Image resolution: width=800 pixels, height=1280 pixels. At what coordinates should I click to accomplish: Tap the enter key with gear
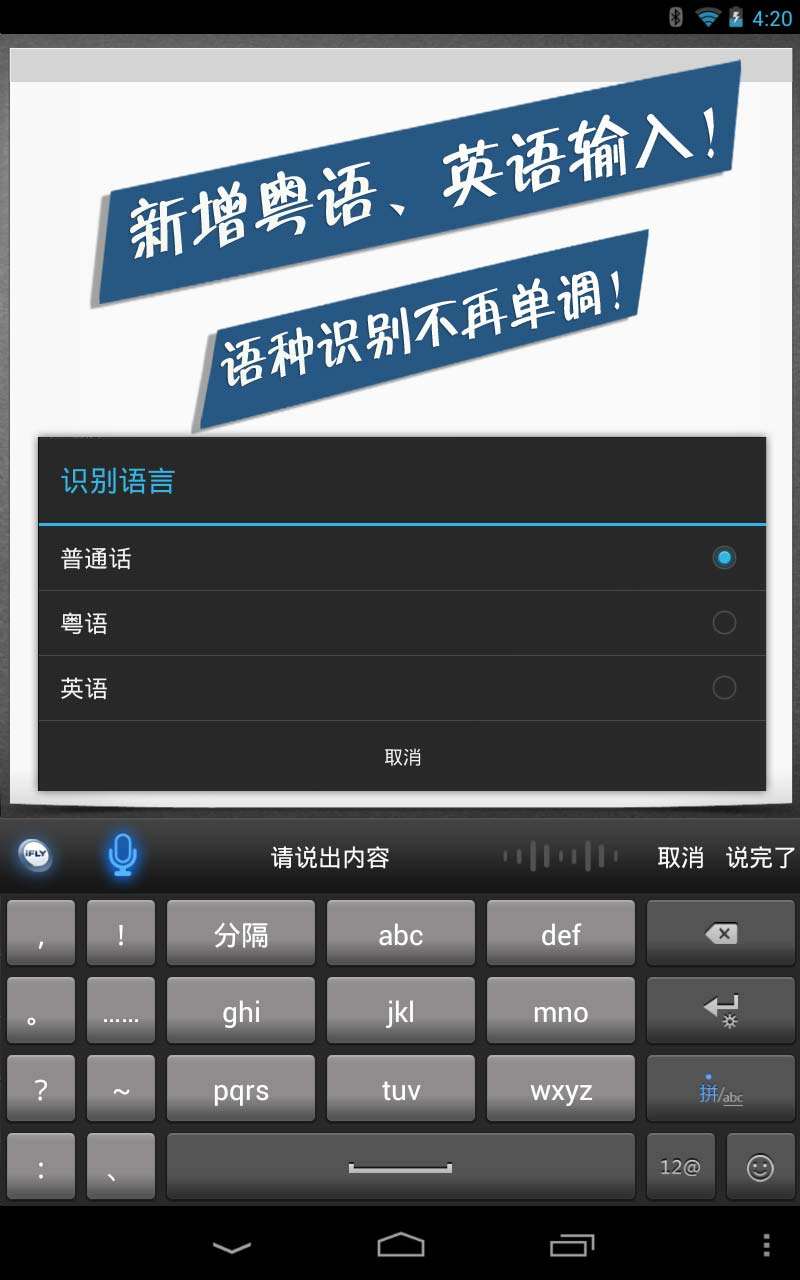pos(720,1011)
